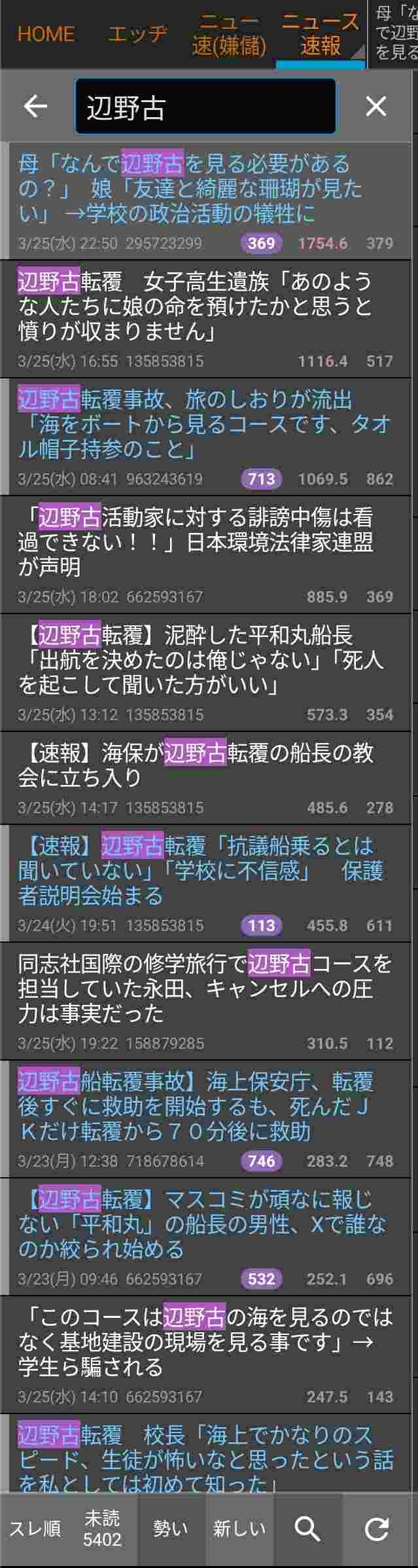418x1568 pixels.
Task: Edit the 辺野古 search field
Action: [205, 107]
